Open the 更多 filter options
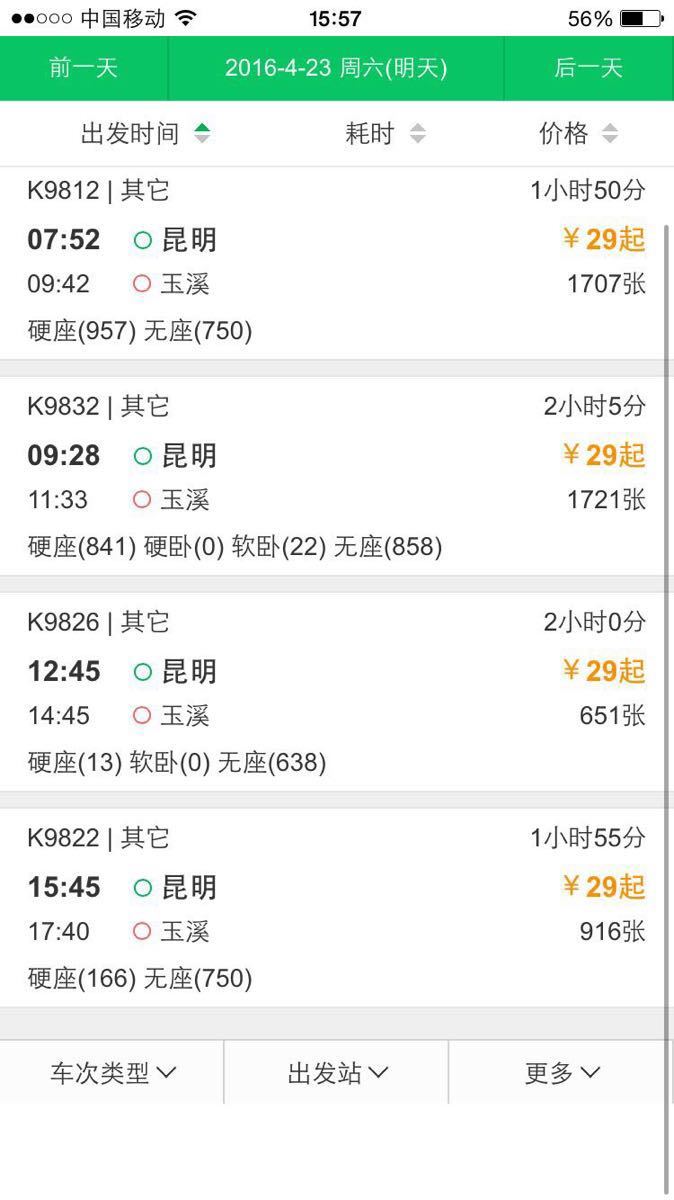Viewport: 674px width, 1200px height. [x=561, y=1073]
